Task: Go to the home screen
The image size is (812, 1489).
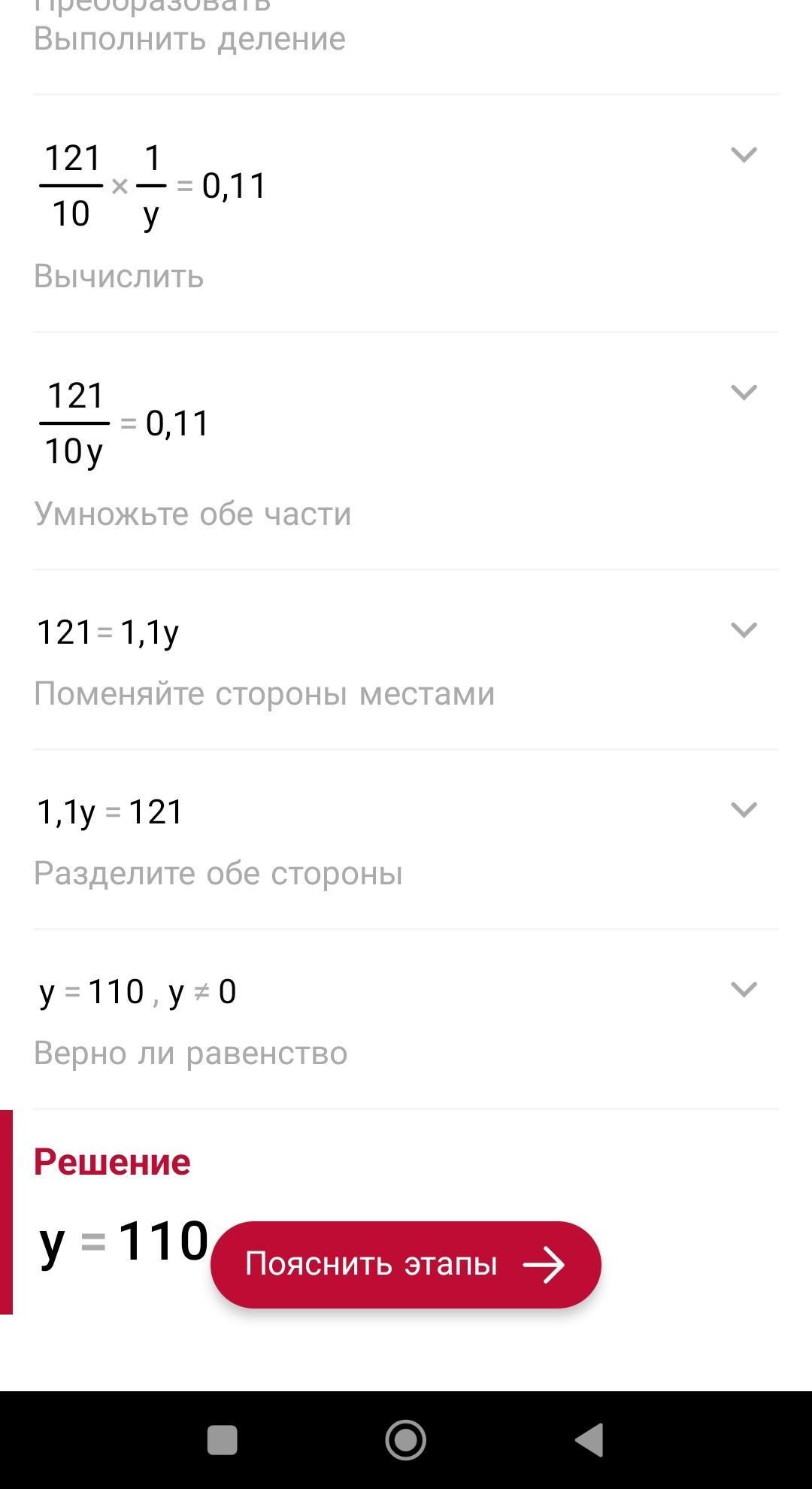Action: (406, 1440)
